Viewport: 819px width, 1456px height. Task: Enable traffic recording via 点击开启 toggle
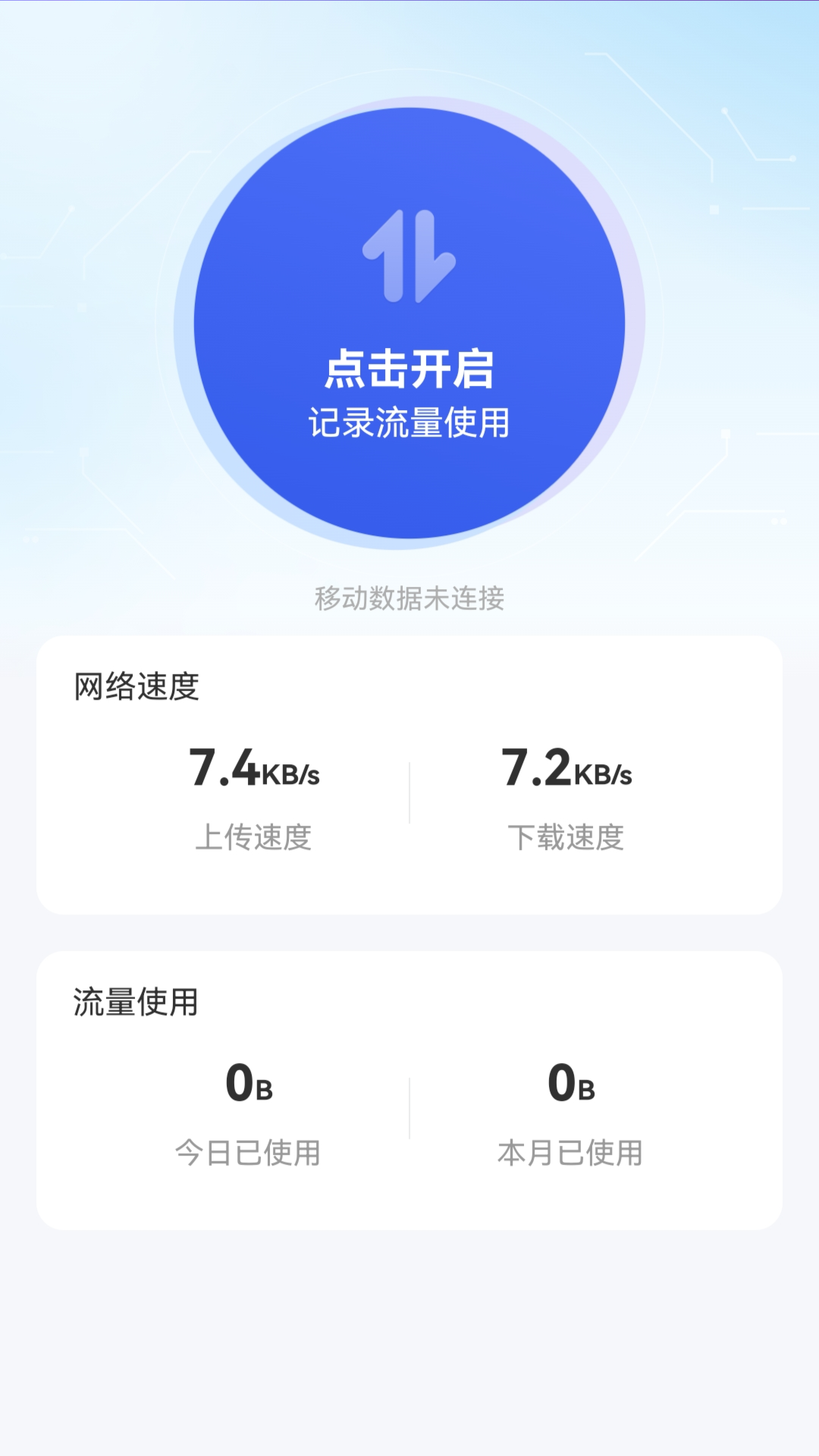pos(409,369)
